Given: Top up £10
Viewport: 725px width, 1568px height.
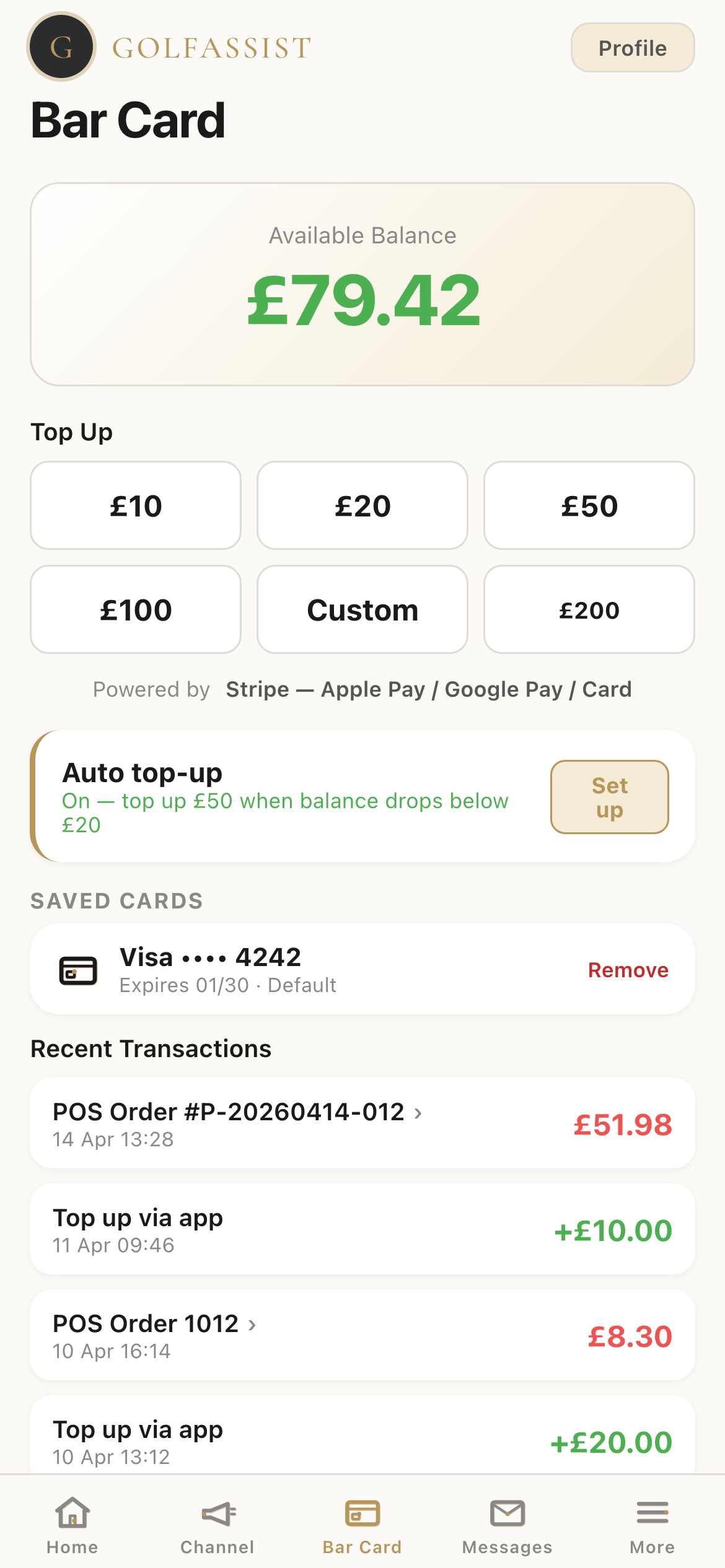Looking at the screenshot, I should (x=136, y=505).
